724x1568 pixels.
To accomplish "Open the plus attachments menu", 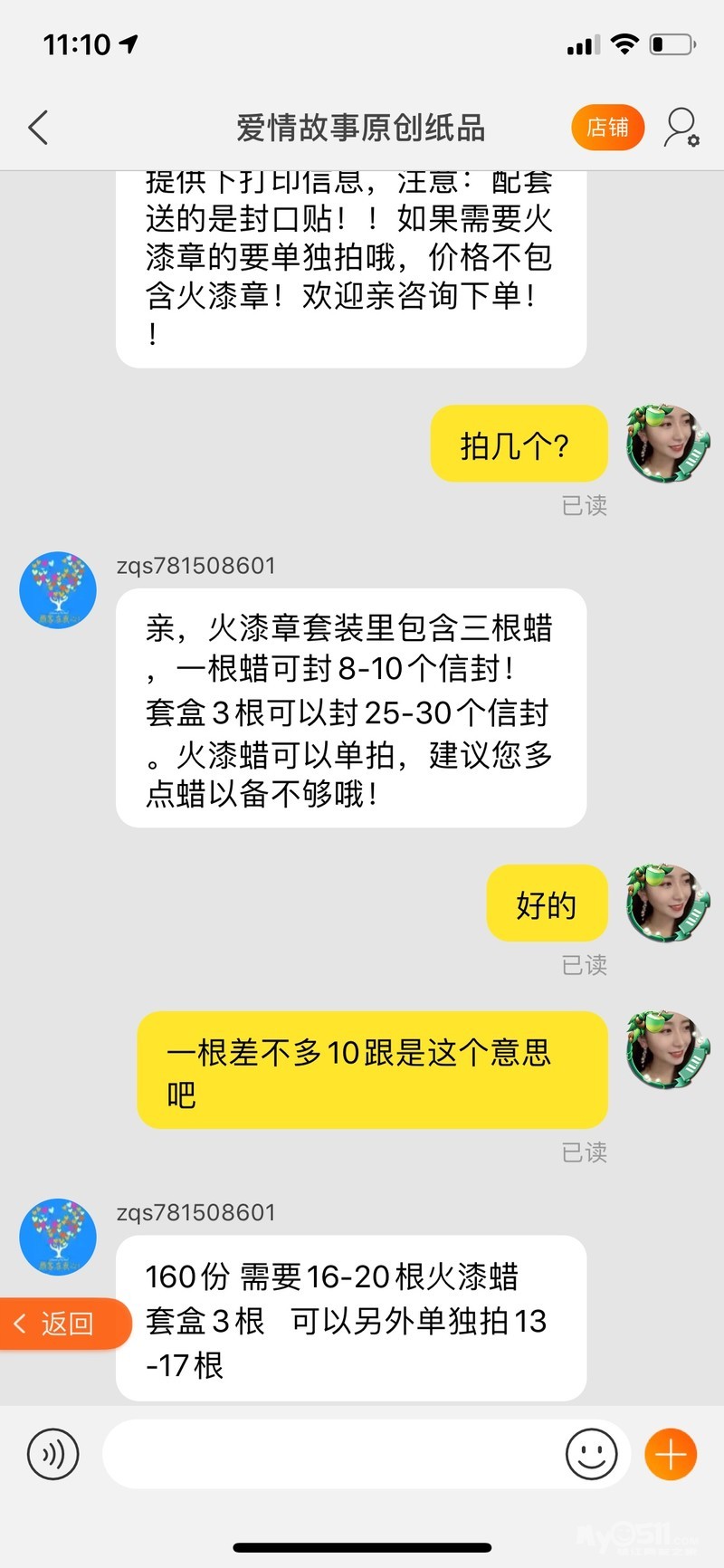I will pos(671,1455).
